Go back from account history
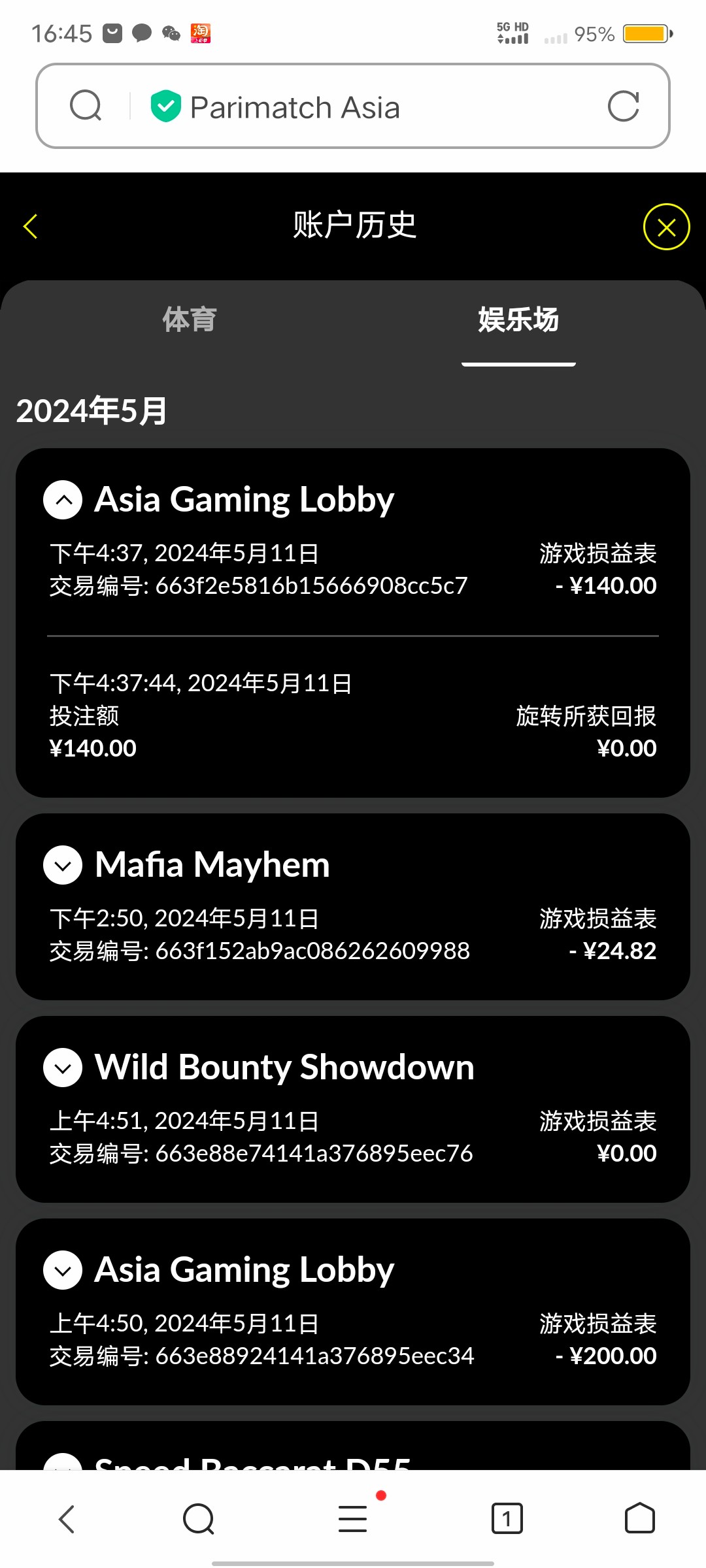Screen dimensions: 706x1568 pyautogui.click(x=31, y=227)
